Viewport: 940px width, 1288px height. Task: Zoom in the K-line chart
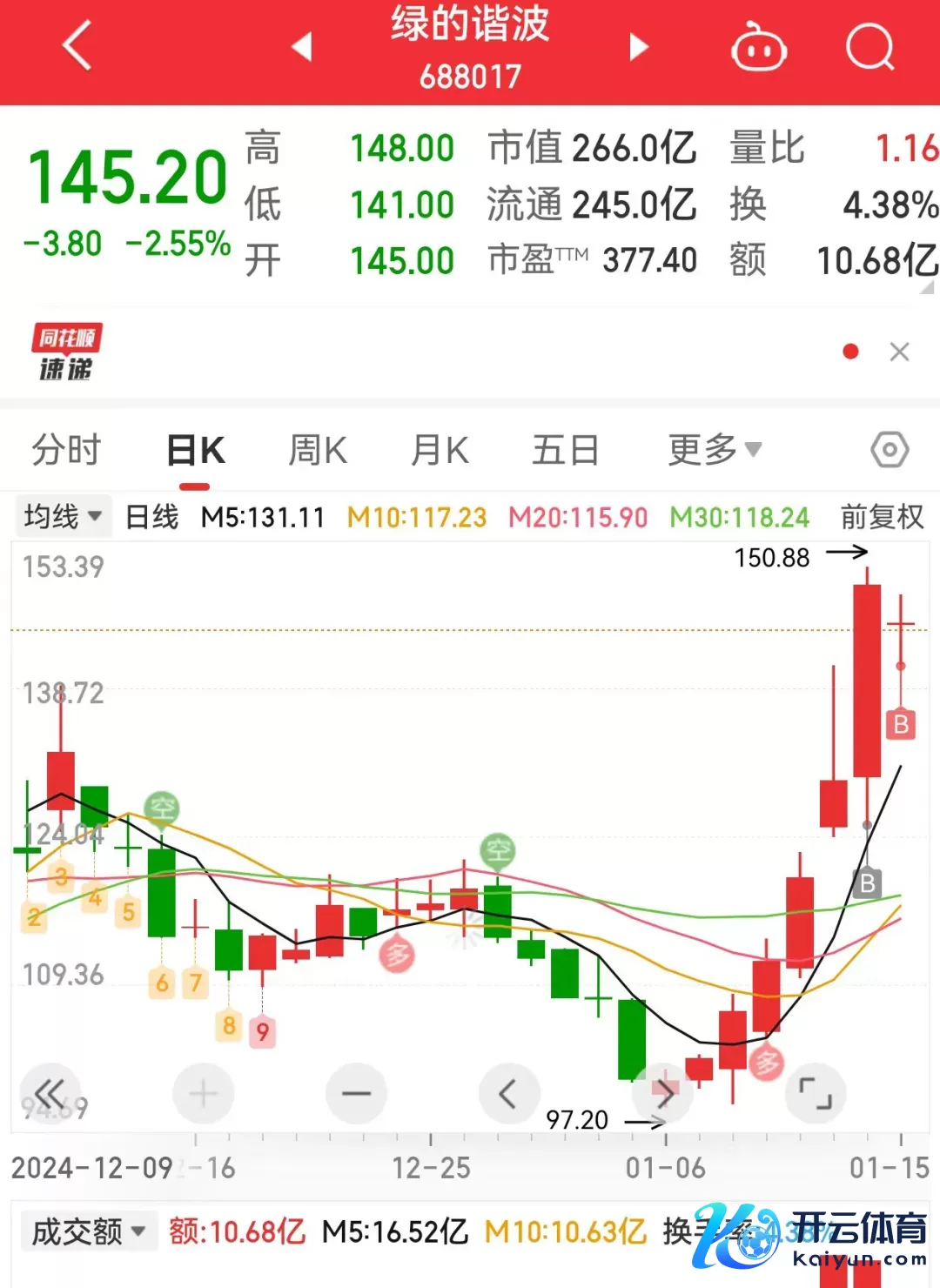203,1093
